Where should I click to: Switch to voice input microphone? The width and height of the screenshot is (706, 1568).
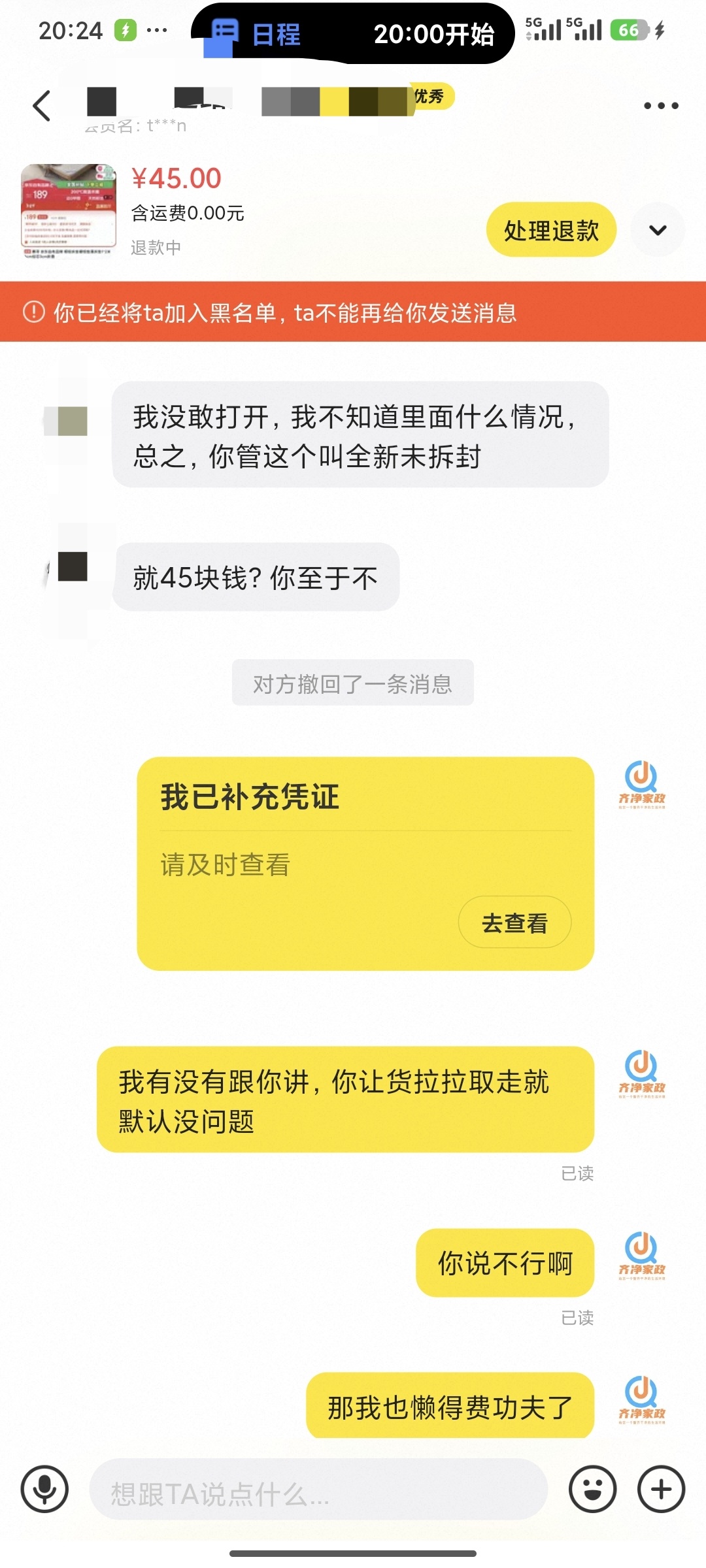click(44, 1489)
